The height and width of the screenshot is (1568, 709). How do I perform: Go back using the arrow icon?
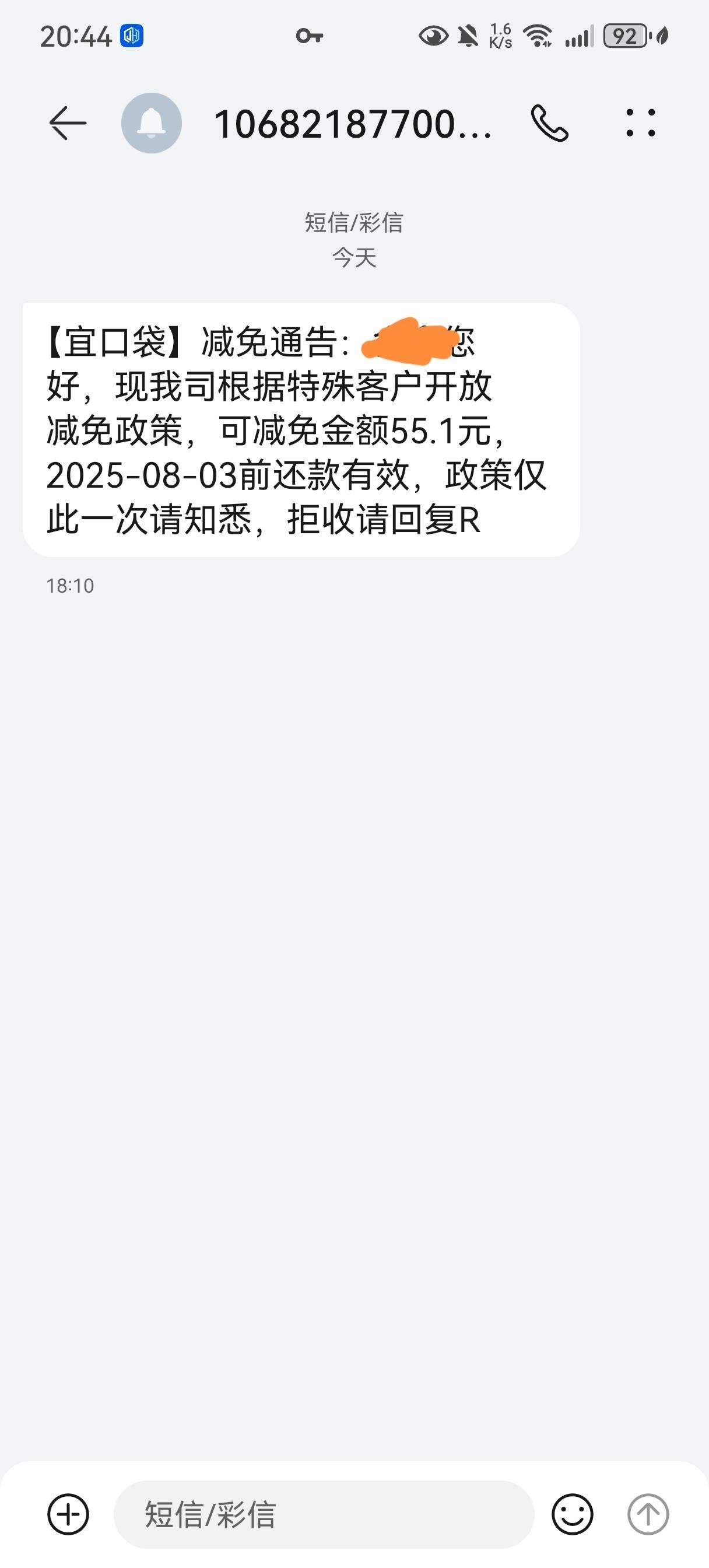[68, 123]
